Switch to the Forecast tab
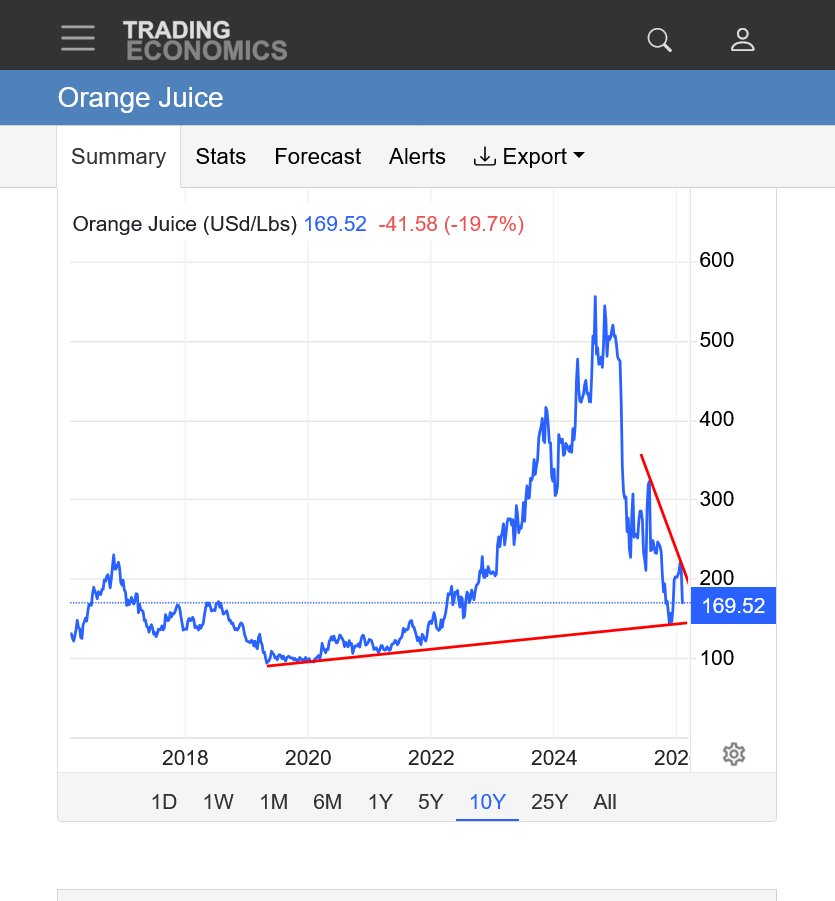This screenshot has height=901, width=835. [317, 157]
